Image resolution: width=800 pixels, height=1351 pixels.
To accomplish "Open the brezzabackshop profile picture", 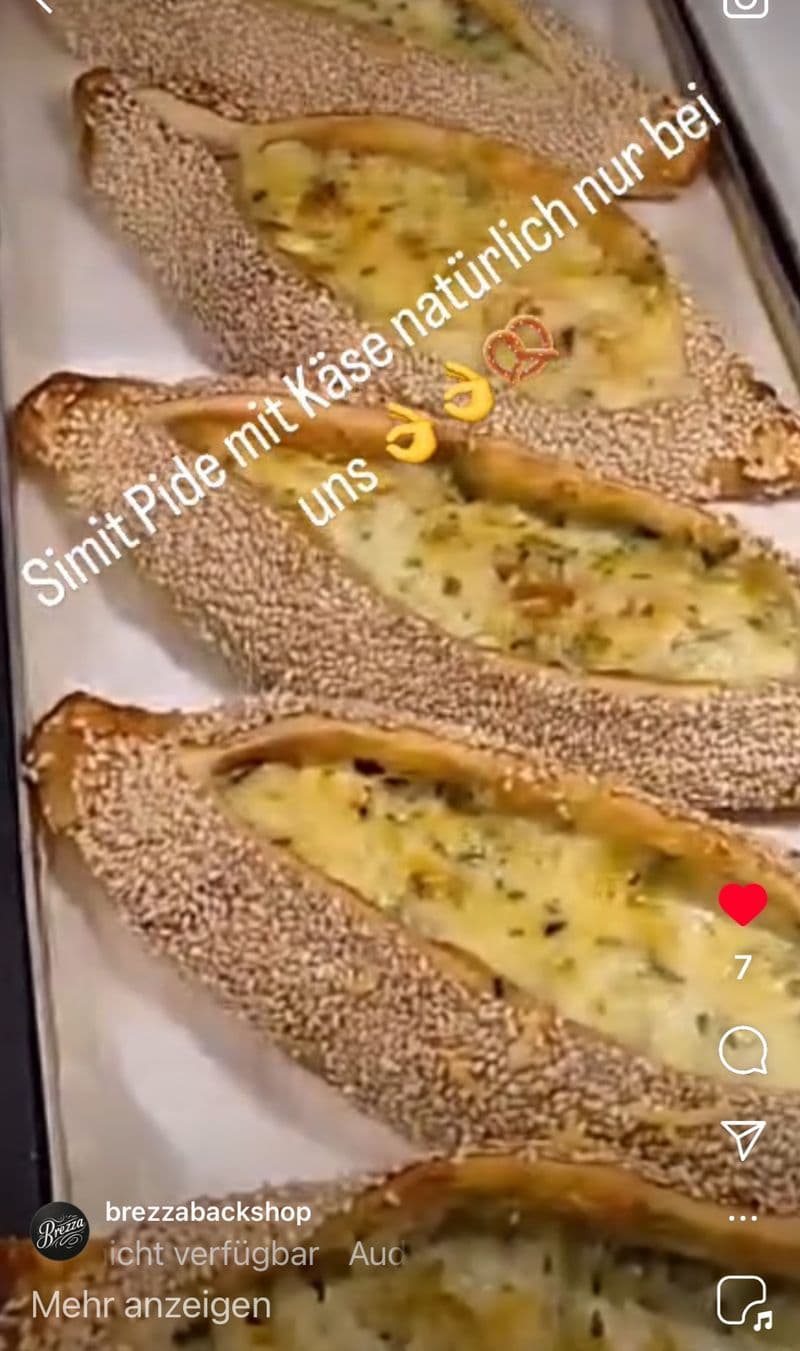I will 59,1231.
